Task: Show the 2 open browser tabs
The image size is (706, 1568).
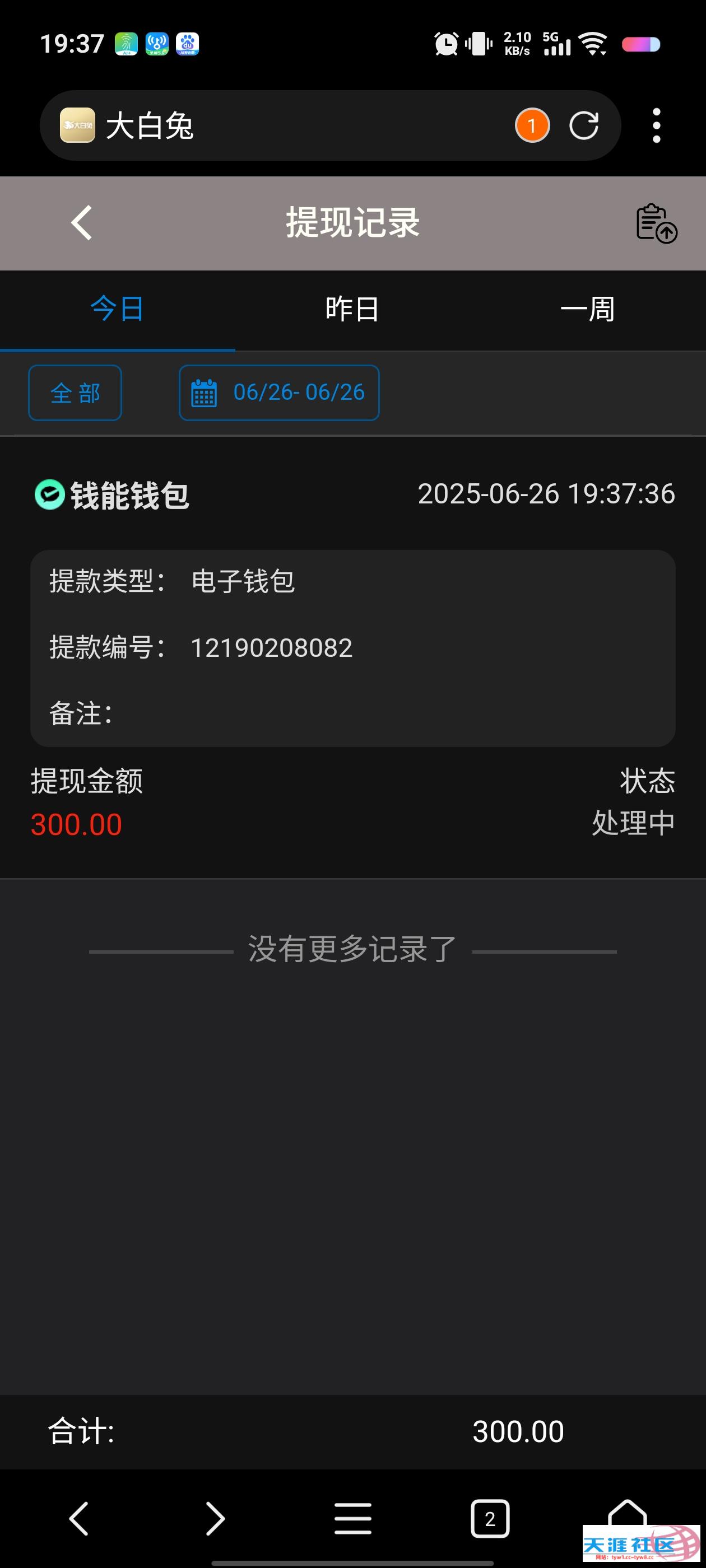Action: click(490, 1518)
